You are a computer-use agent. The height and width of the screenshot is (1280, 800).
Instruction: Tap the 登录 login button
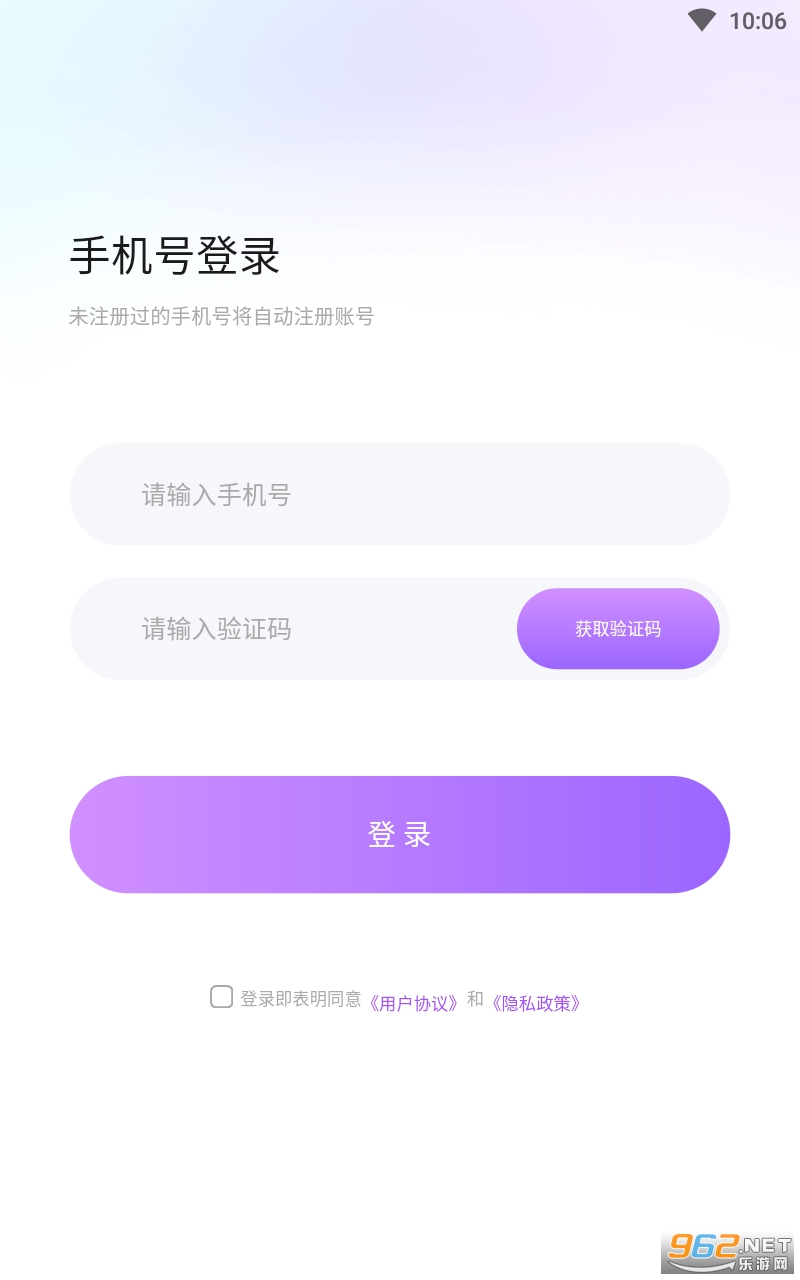pos(400,834)
